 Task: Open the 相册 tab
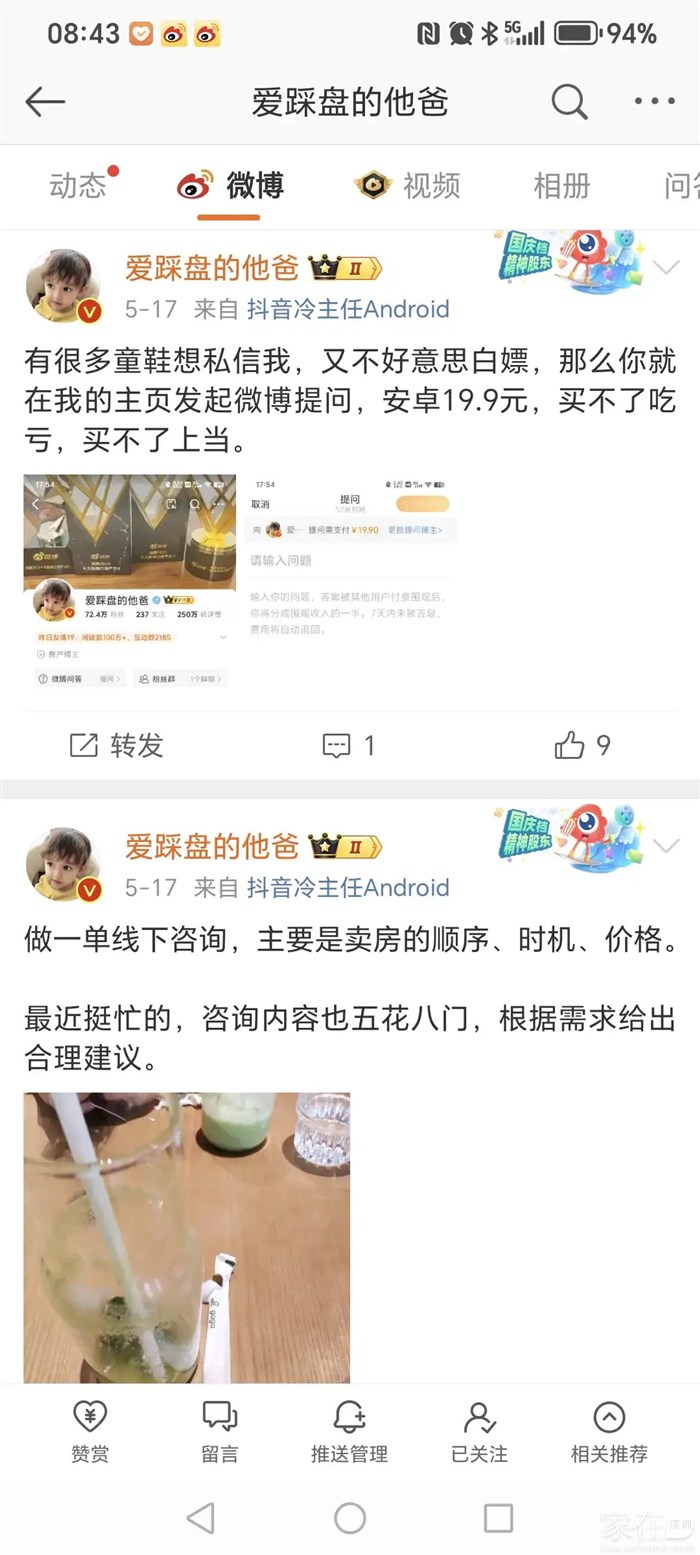(x=561, y=185)
